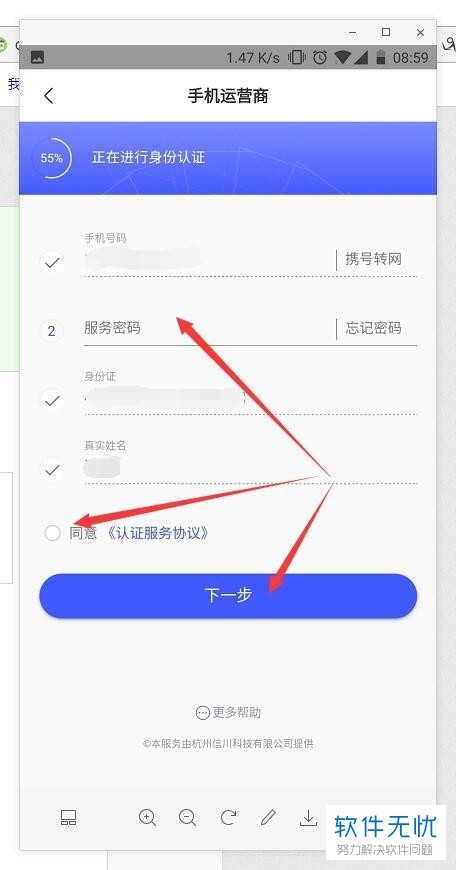Tap the 下一步 button

[x=228, y=595]
